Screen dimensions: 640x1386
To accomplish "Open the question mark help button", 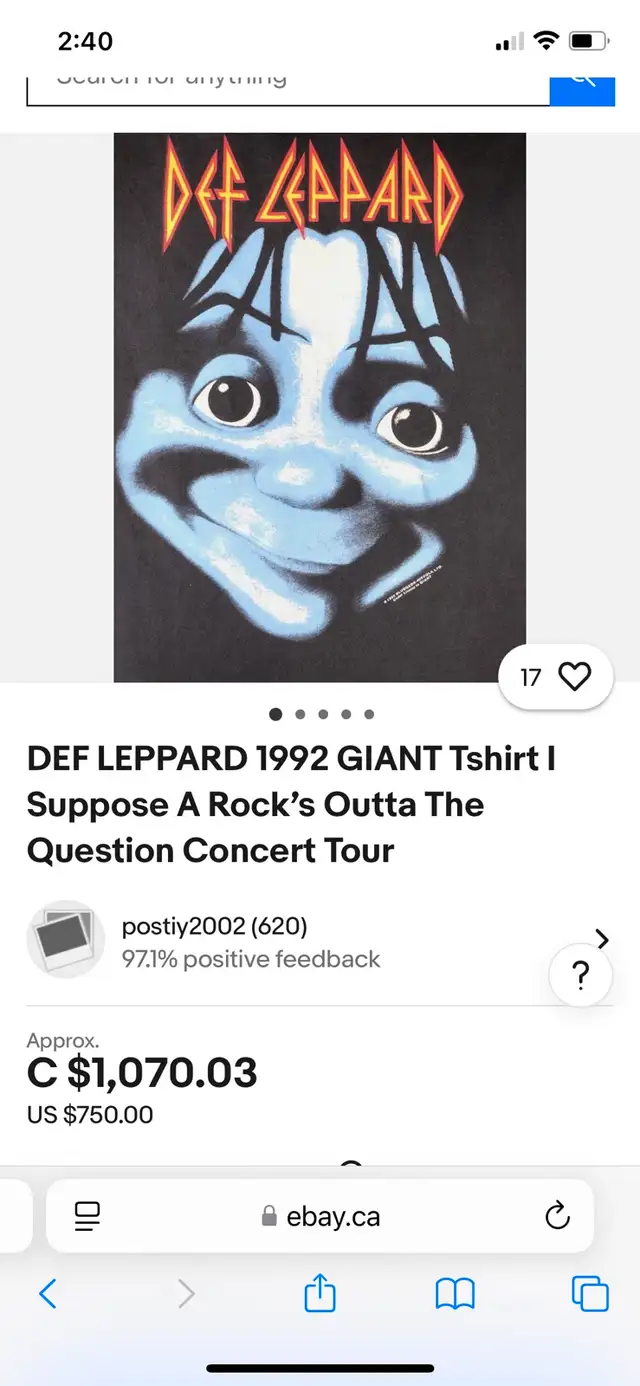I will [581, 974].
